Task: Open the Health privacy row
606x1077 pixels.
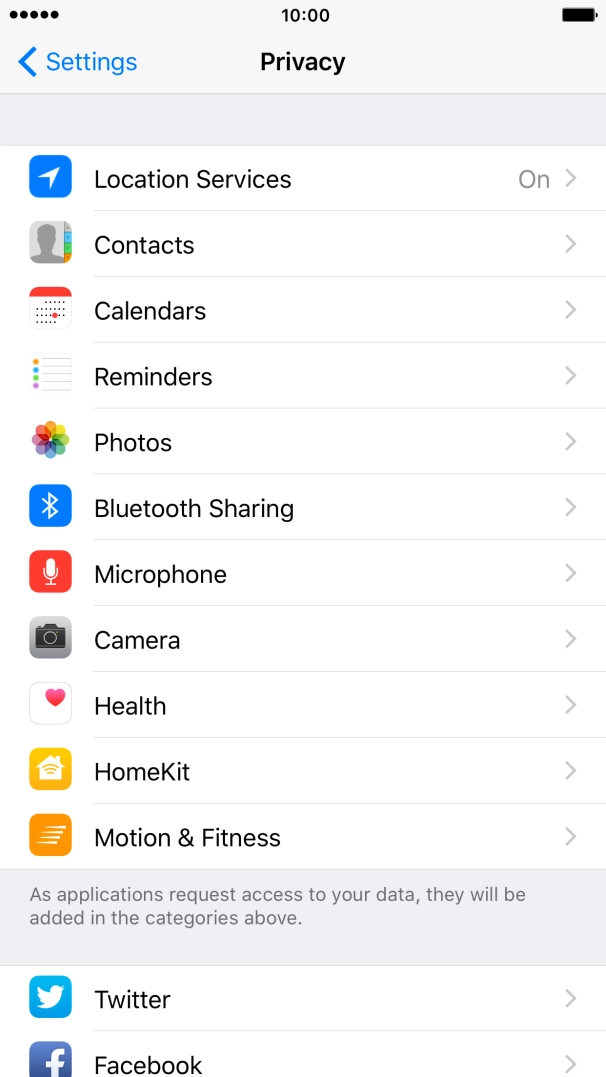Action: click(x=303, y=707)
